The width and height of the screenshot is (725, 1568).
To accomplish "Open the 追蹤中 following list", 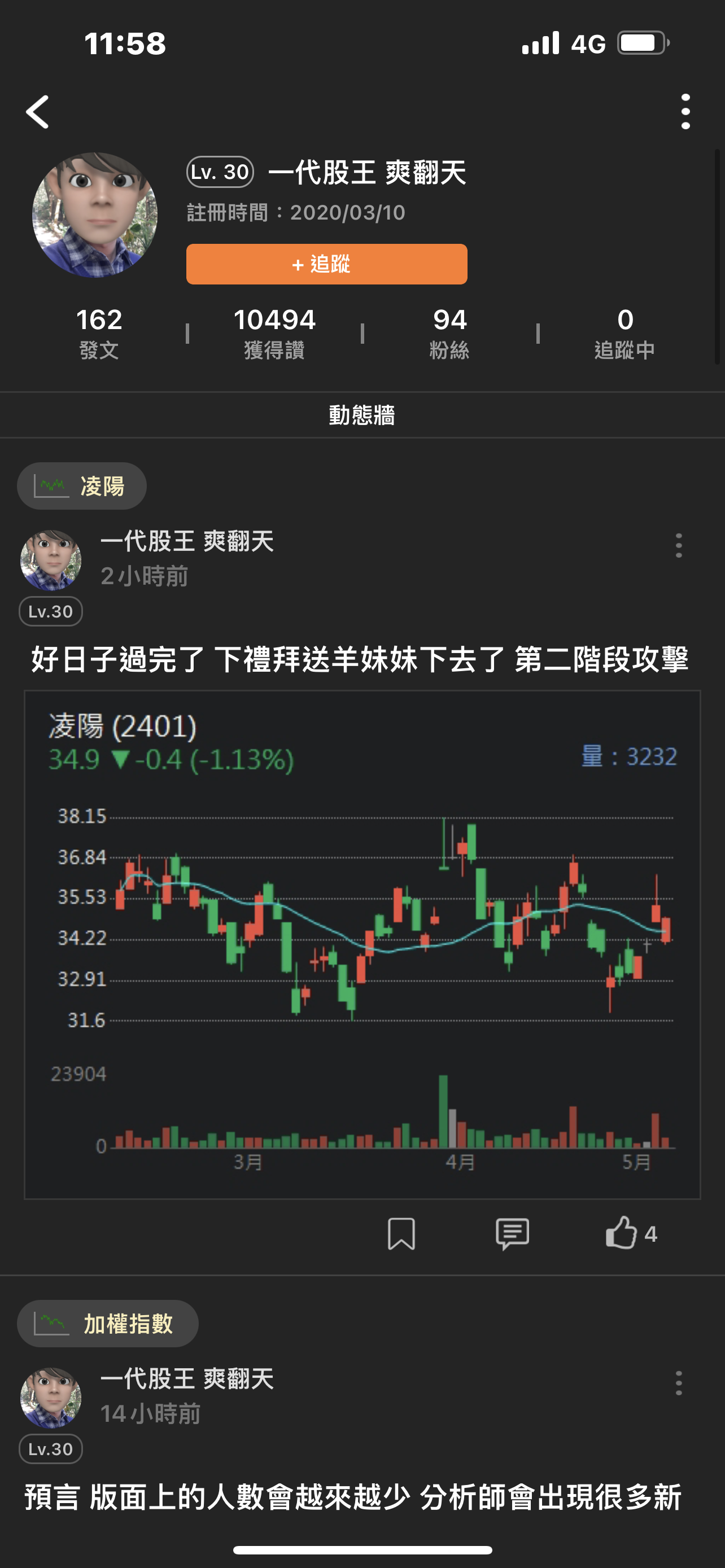I will [x=624, y=333].
